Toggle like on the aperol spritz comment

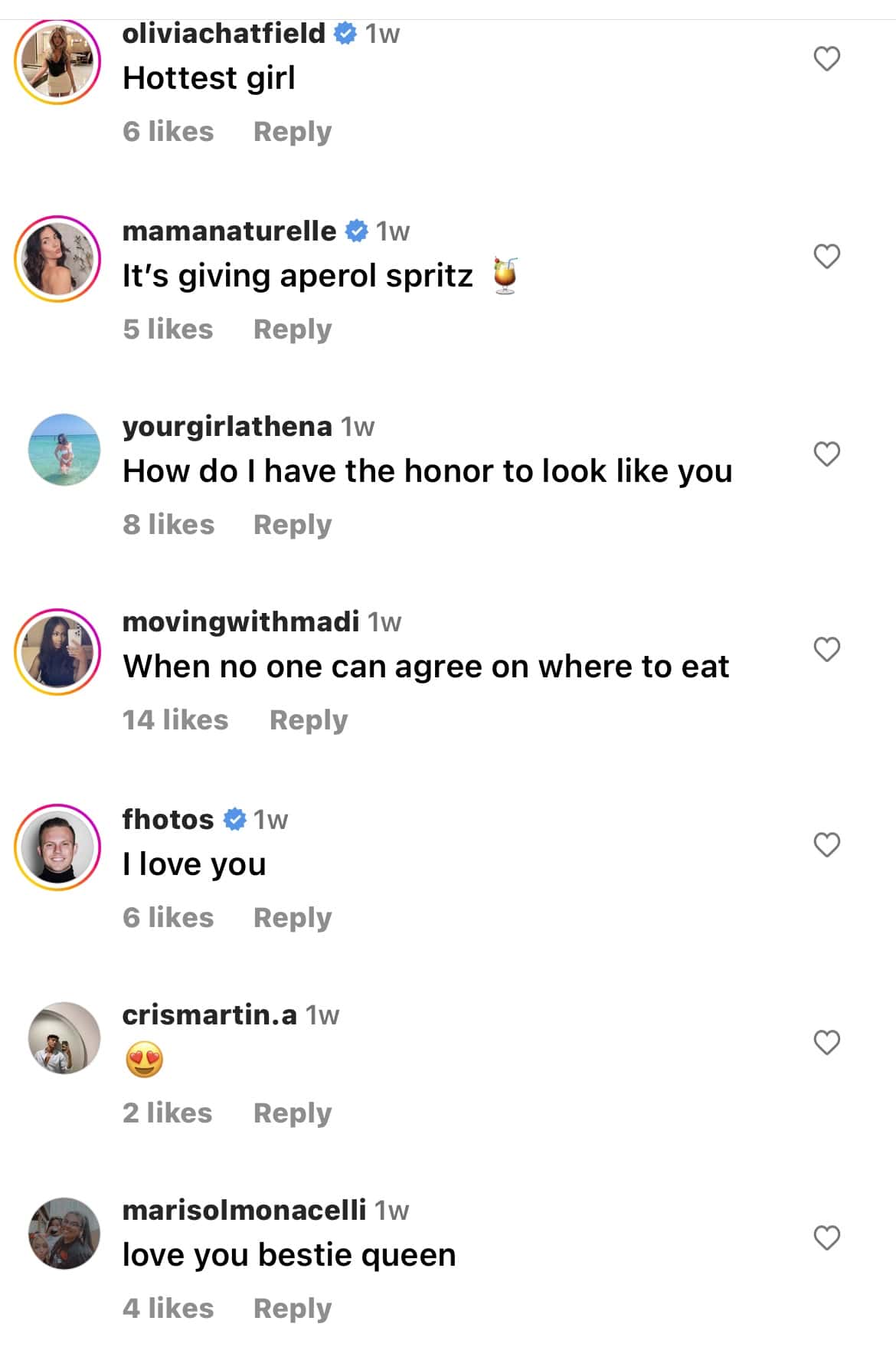click(826, 258)
